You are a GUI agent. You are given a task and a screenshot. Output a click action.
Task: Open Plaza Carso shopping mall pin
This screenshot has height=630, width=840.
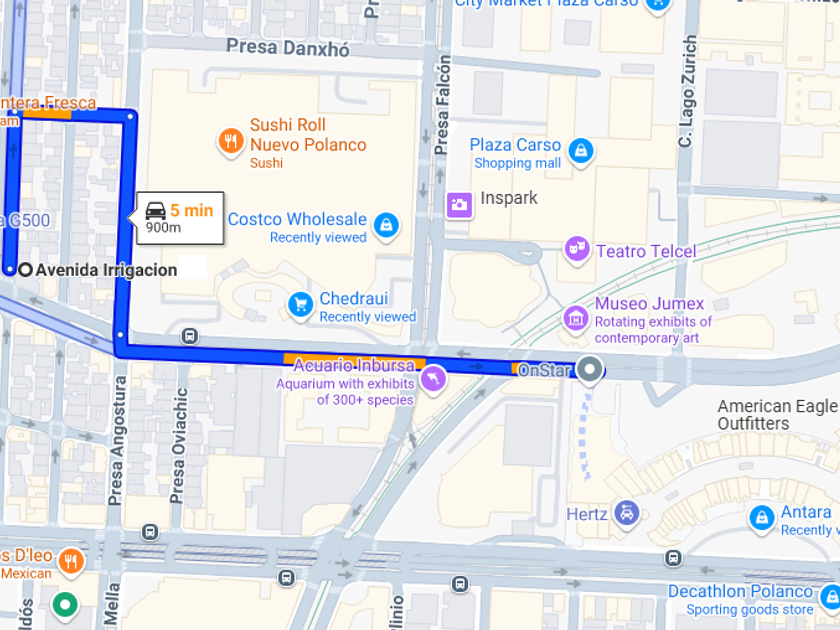click(x=580, y=152)
